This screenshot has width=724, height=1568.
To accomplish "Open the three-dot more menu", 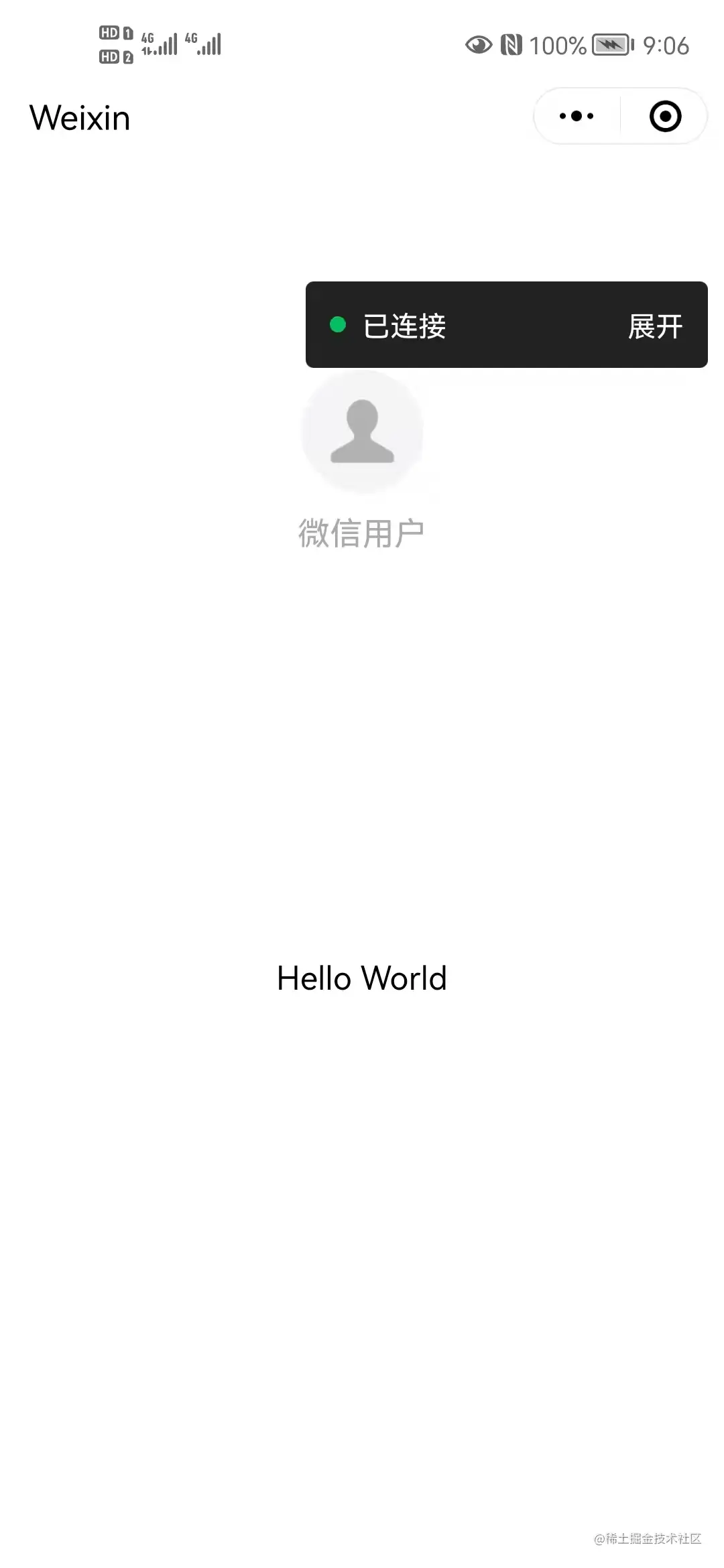I will coord(577,116).
